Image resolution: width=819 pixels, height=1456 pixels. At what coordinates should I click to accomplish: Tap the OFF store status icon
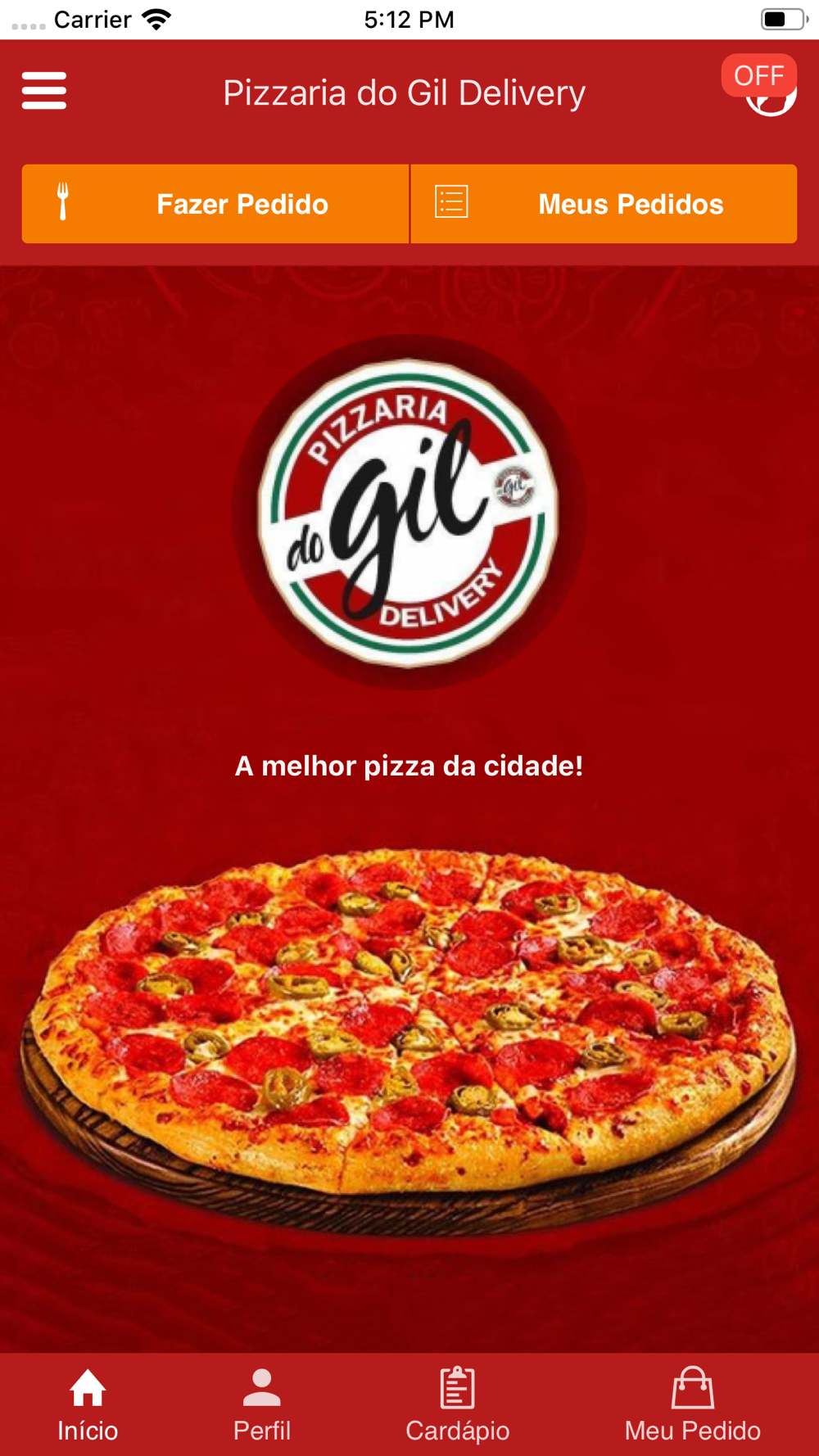click(761, 85)
